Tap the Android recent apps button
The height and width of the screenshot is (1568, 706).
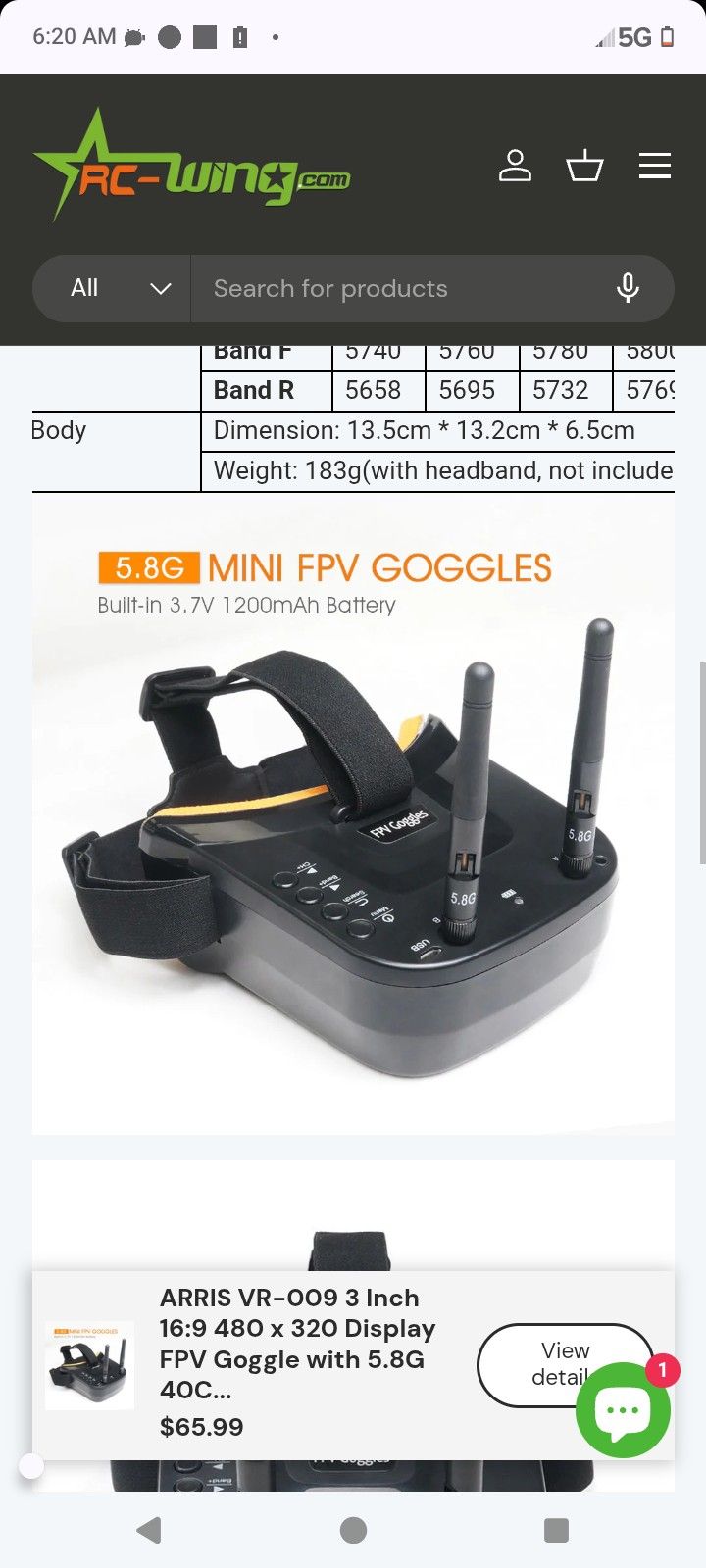pyautogui.click(x=556, y=1529)
